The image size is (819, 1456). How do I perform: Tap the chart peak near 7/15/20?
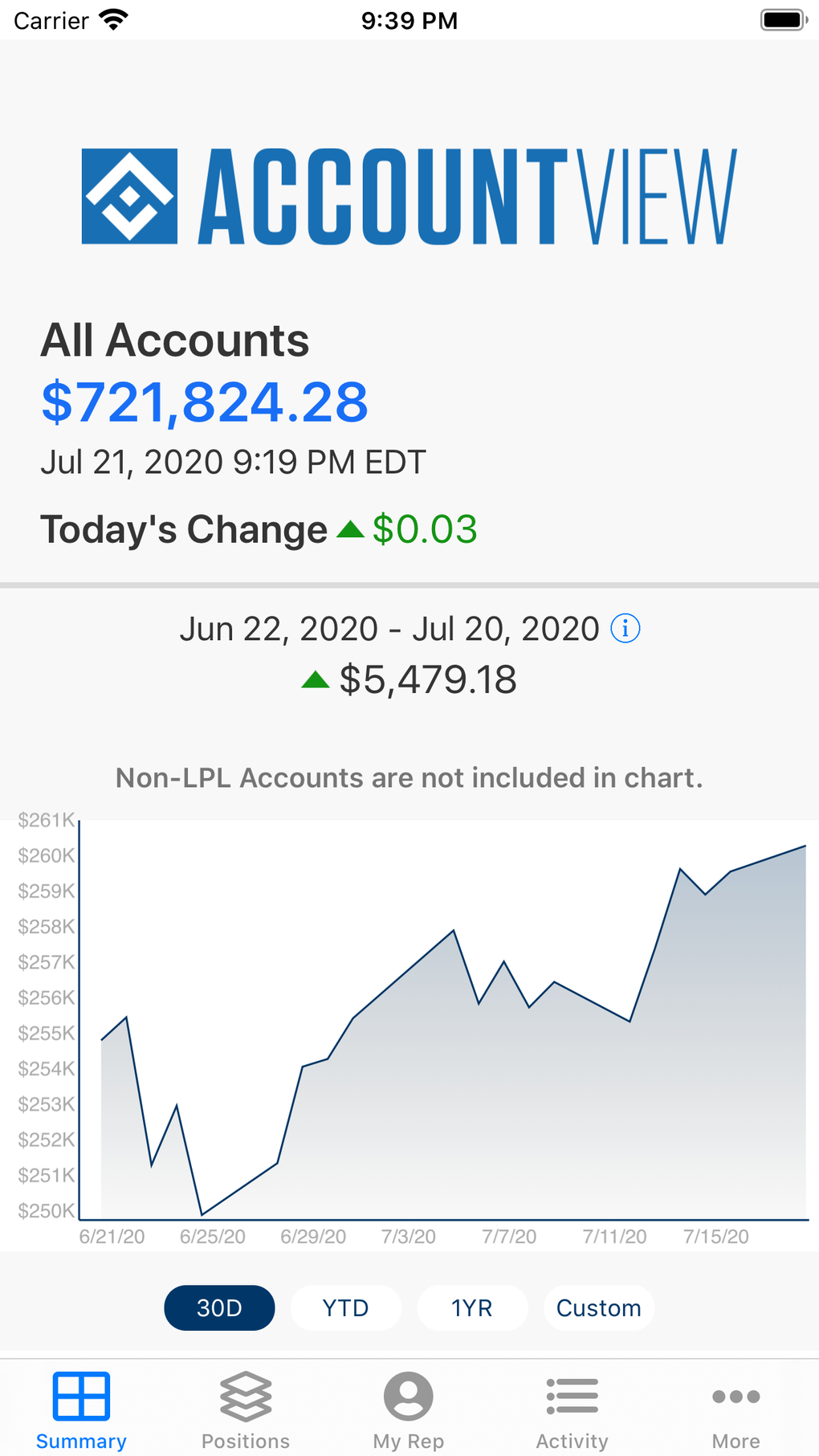click(x=679, y=867)
